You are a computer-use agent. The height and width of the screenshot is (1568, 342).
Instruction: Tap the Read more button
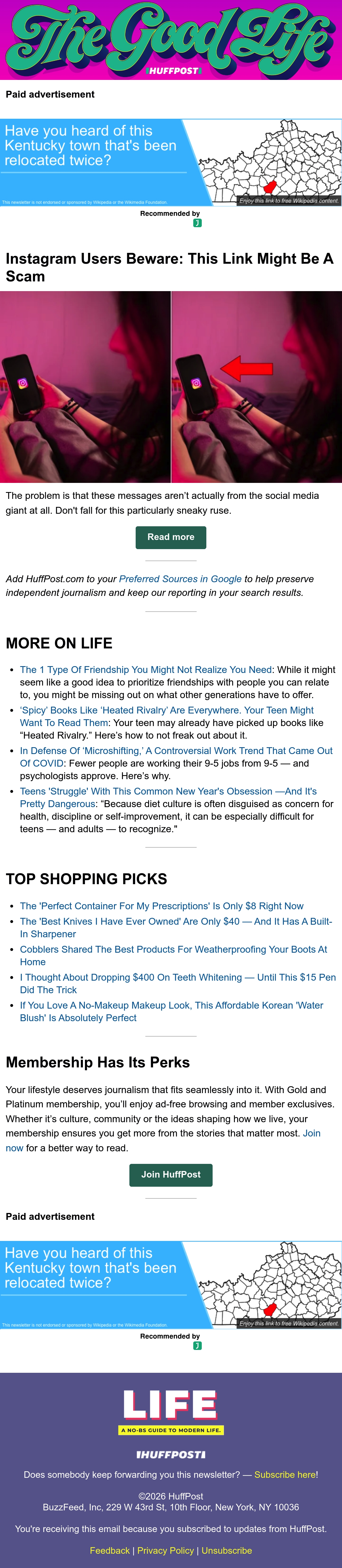pos(171,537)
